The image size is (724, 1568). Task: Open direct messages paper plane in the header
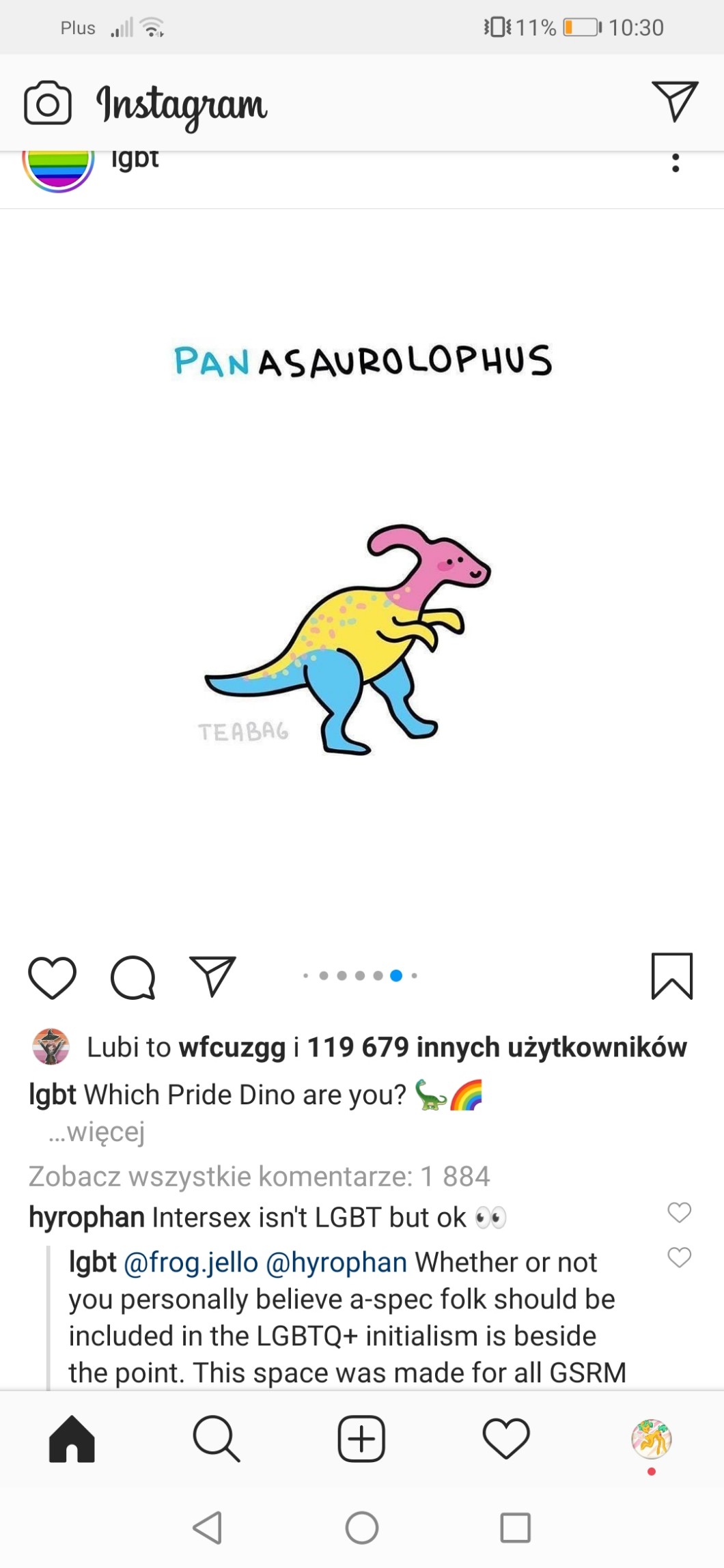point(675,101)
